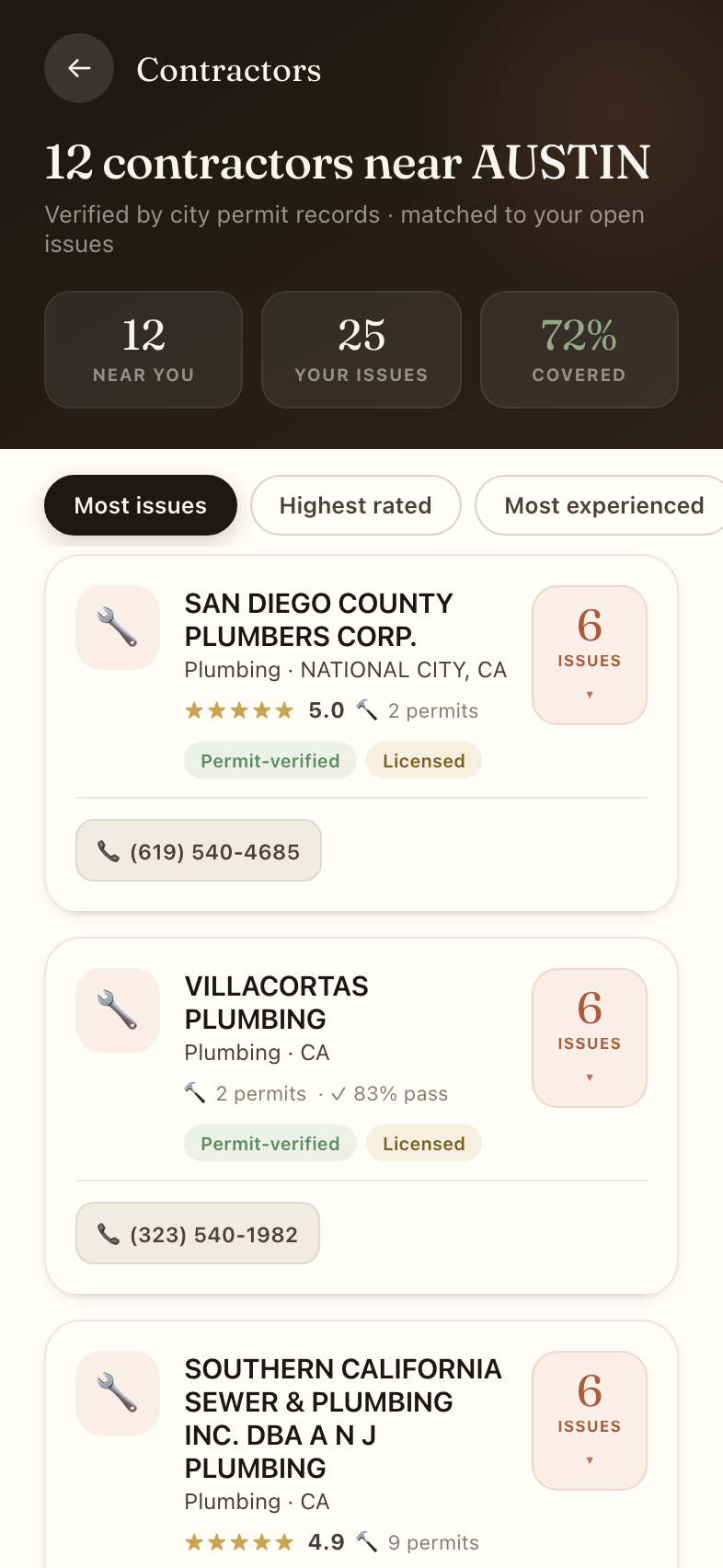Call (619) 540-4685
The height and width of the screenshot is (1568, 723).
tap(199, 850)
